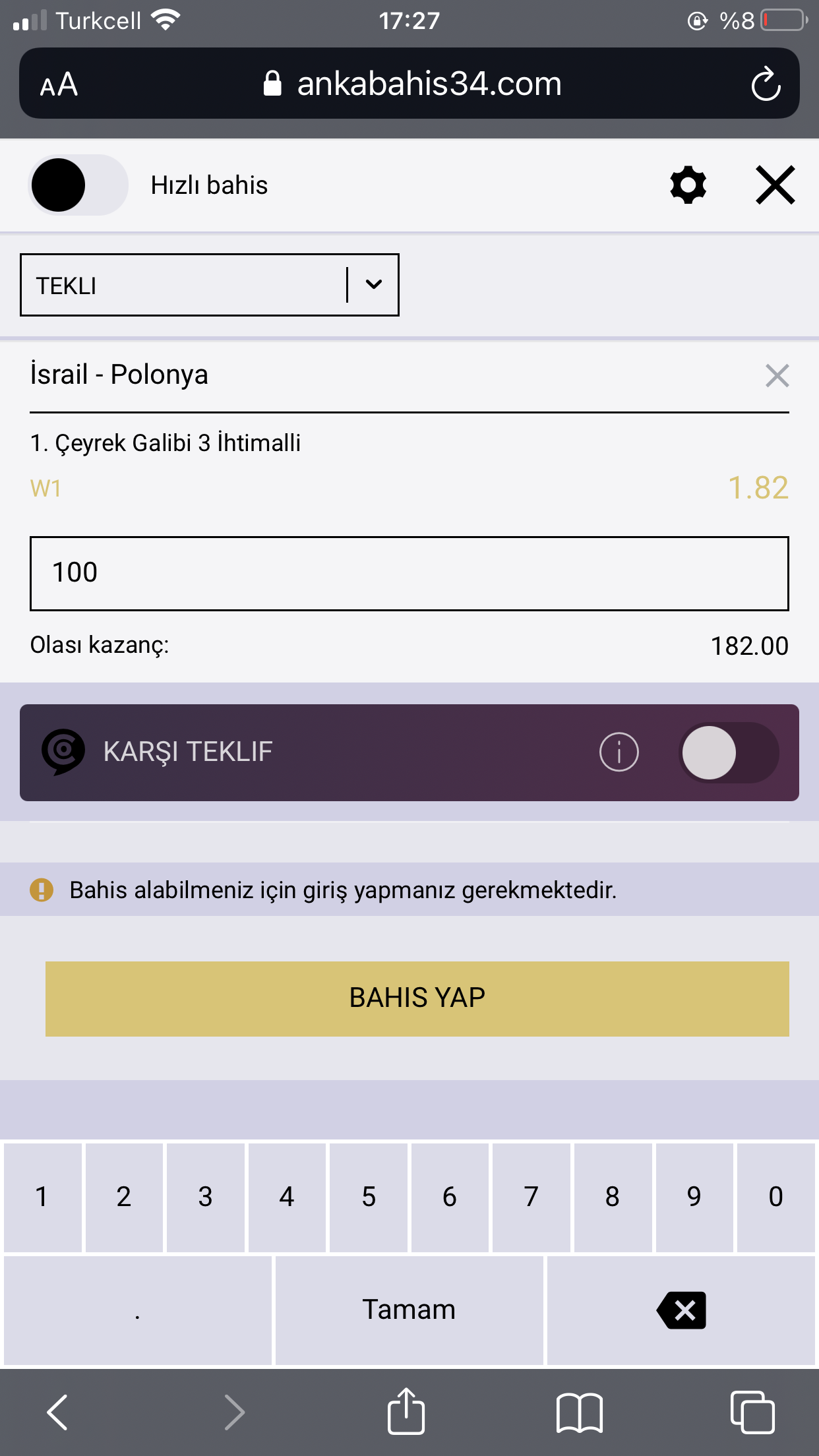
Task: Tap the 5 key on the keypad
Action: click(x=369, y=1197)
